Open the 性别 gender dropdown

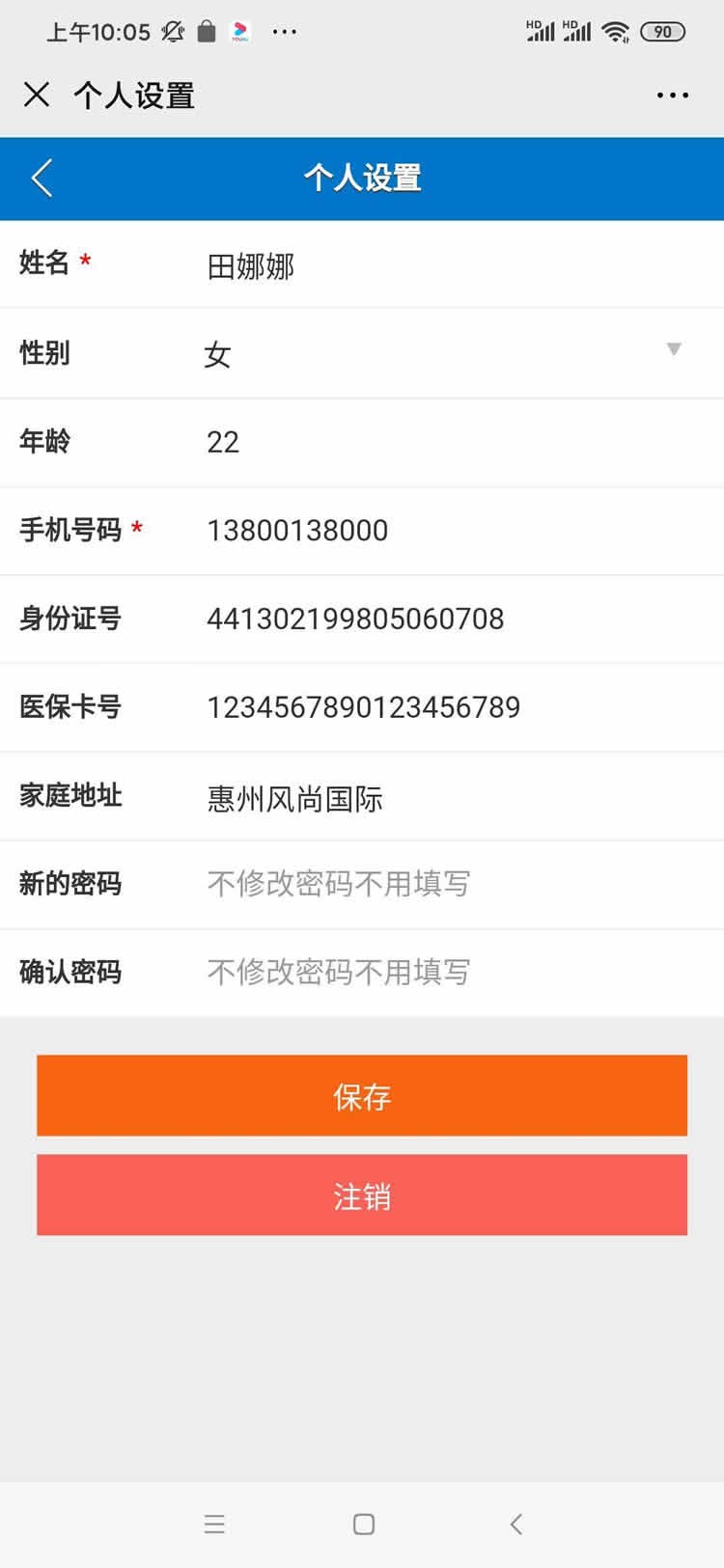pyautogui.click(x=673, y=350)
